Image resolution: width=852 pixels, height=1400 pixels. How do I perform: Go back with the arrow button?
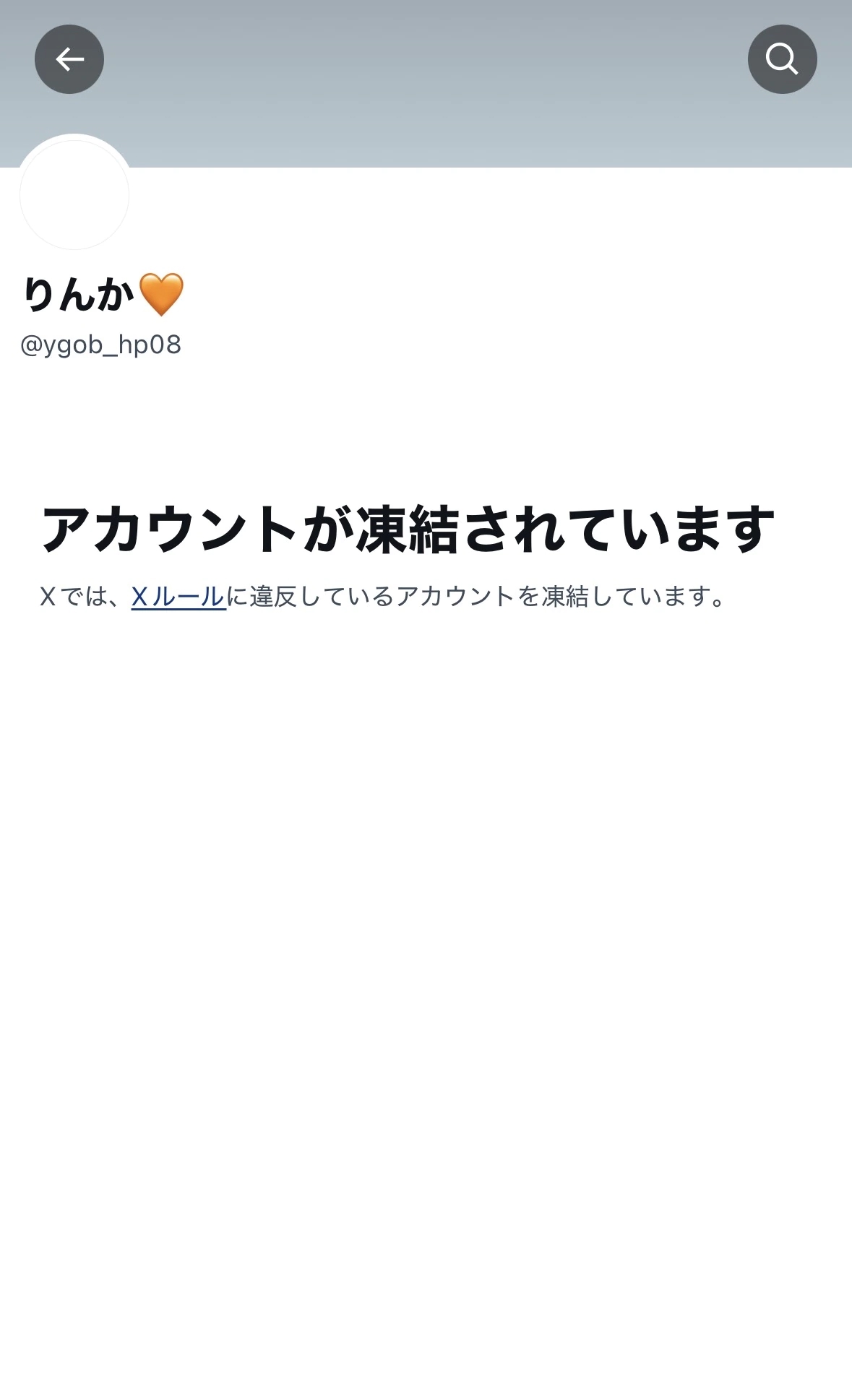coord(69,59)
